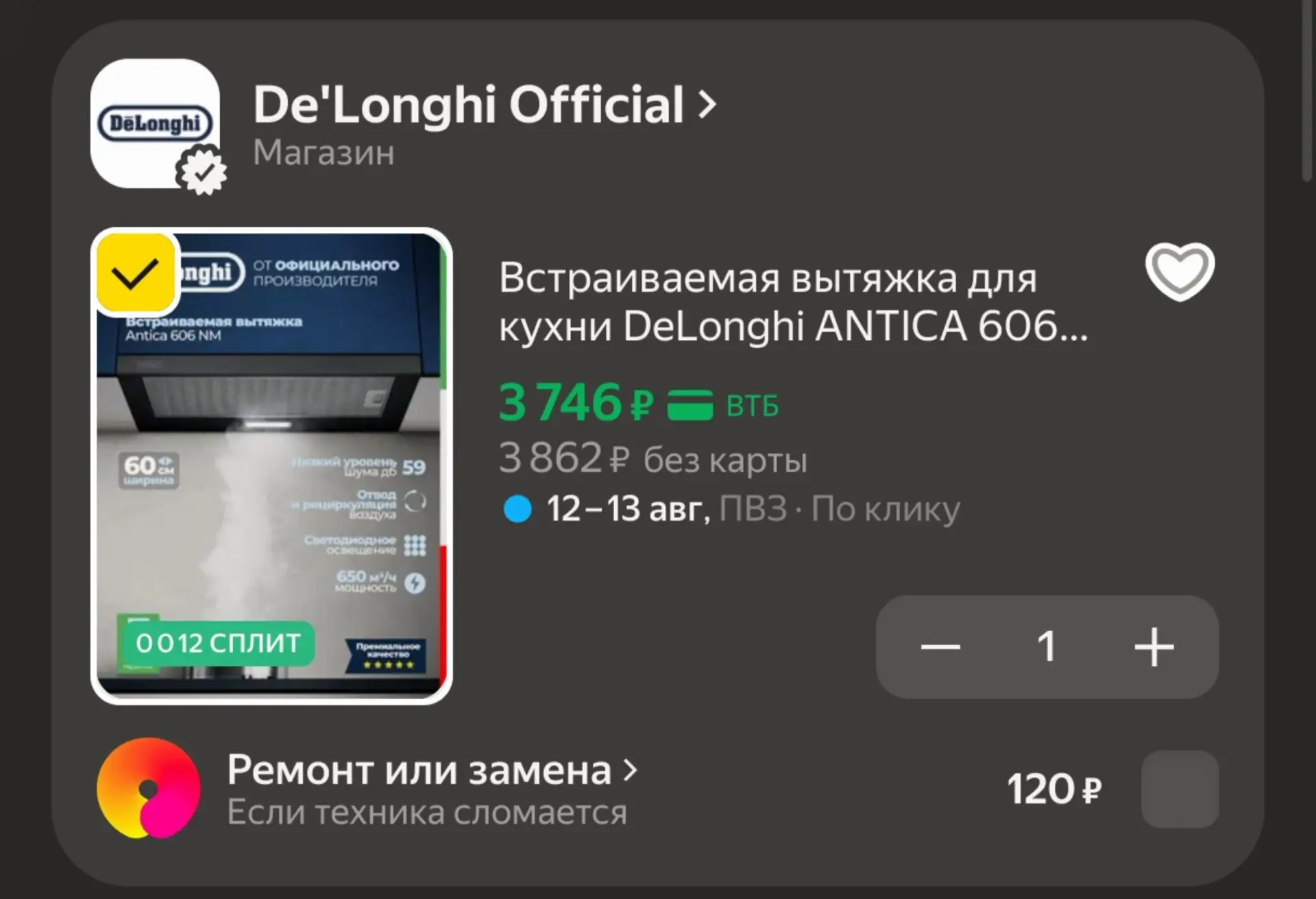Open the product title Встраиваемая вытяжка для кухни

pos(793,302)
